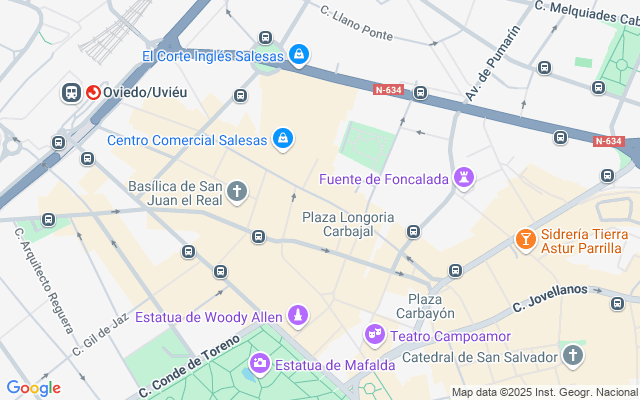Tap the Estatua de Woody Allen marker
This screenshot has width=640, height=400.
(x=298, y=316)
